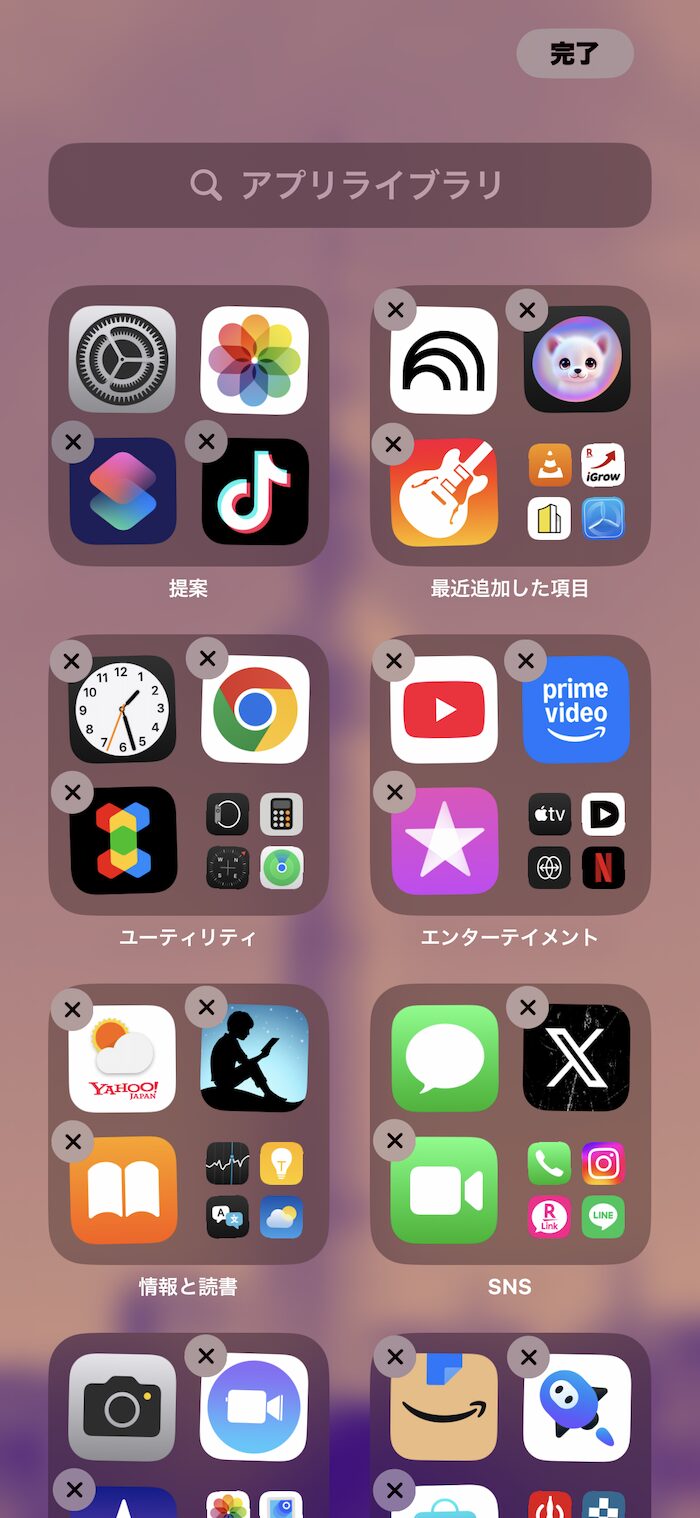Open the Camera app
700x1518 pixels.
tap(122, 1408)
